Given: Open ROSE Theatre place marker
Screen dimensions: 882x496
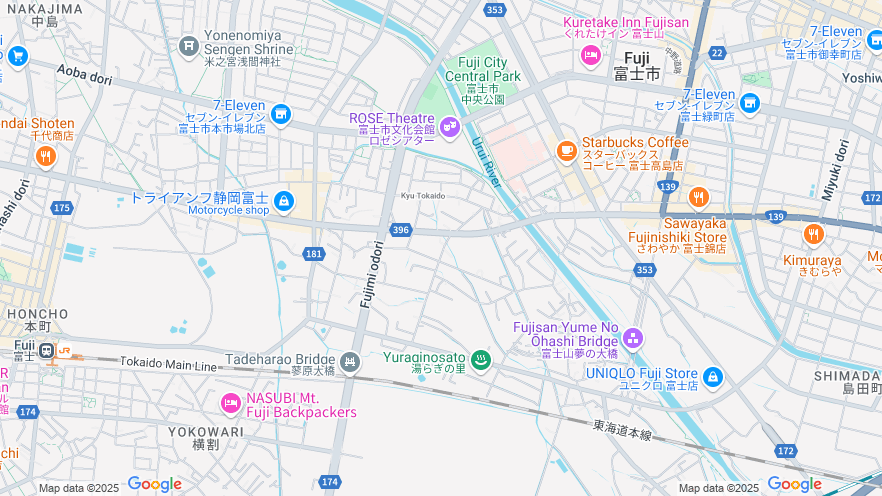Looking at the screenshot, I should coord(449,127).
